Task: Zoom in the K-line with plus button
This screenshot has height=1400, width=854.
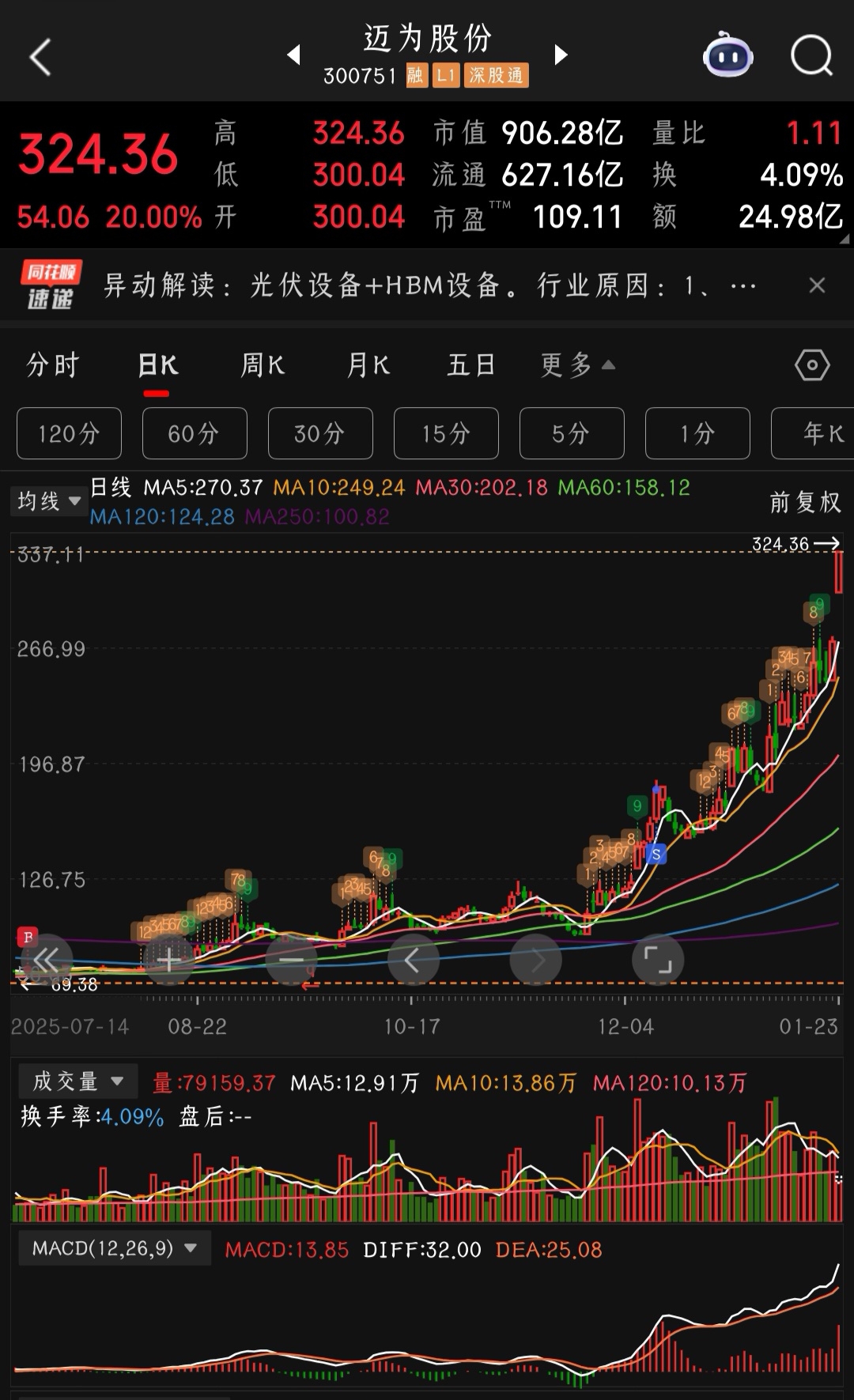Action: (x=169, y=960)
